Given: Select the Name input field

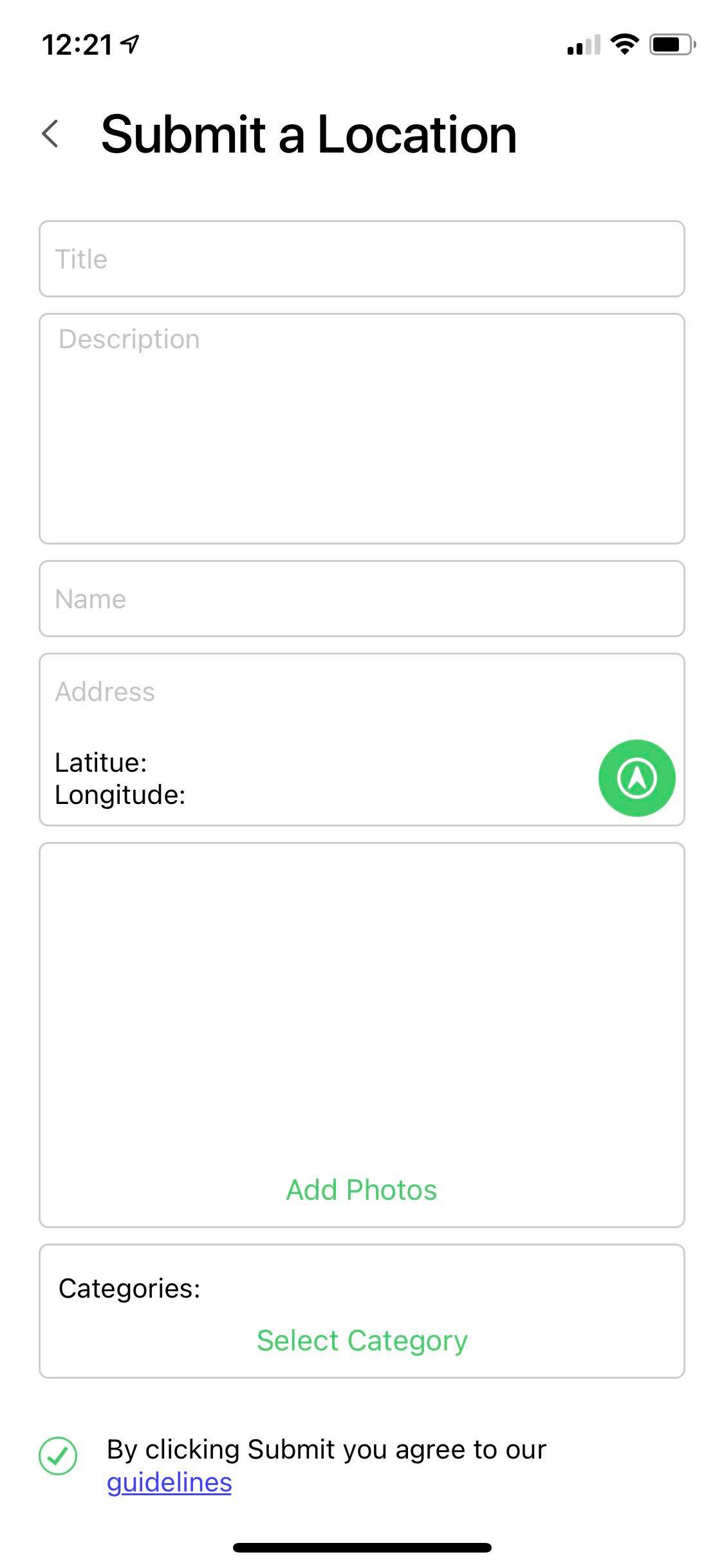Looking at the screenshot, I should (362, 599).
